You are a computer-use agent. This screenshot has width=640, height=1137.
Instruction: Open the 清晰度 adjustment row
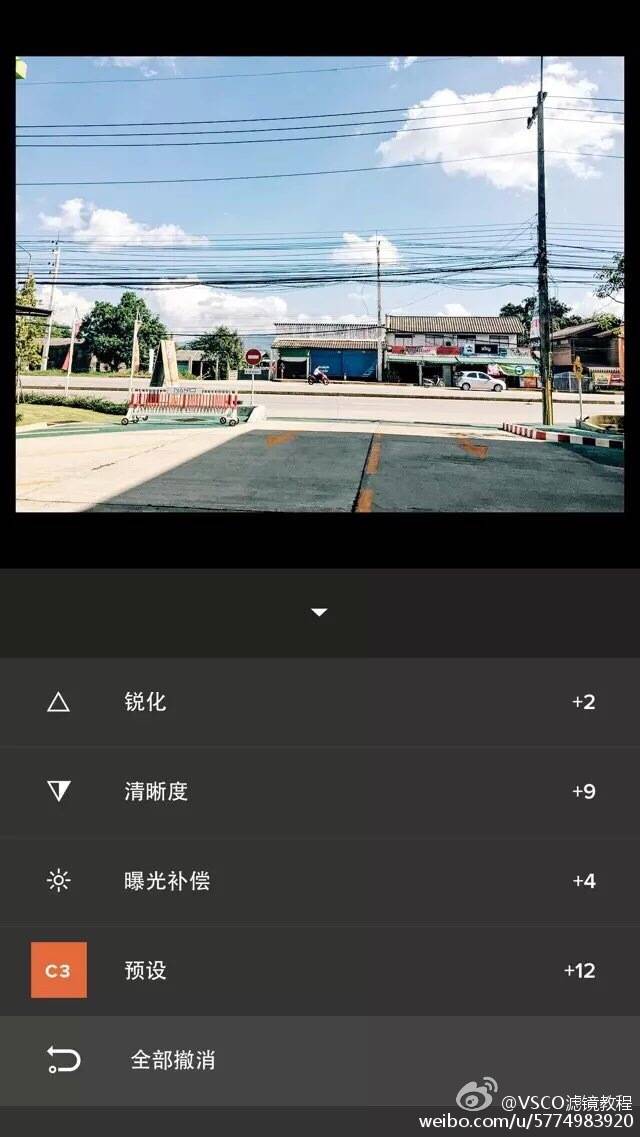point(320,791)
